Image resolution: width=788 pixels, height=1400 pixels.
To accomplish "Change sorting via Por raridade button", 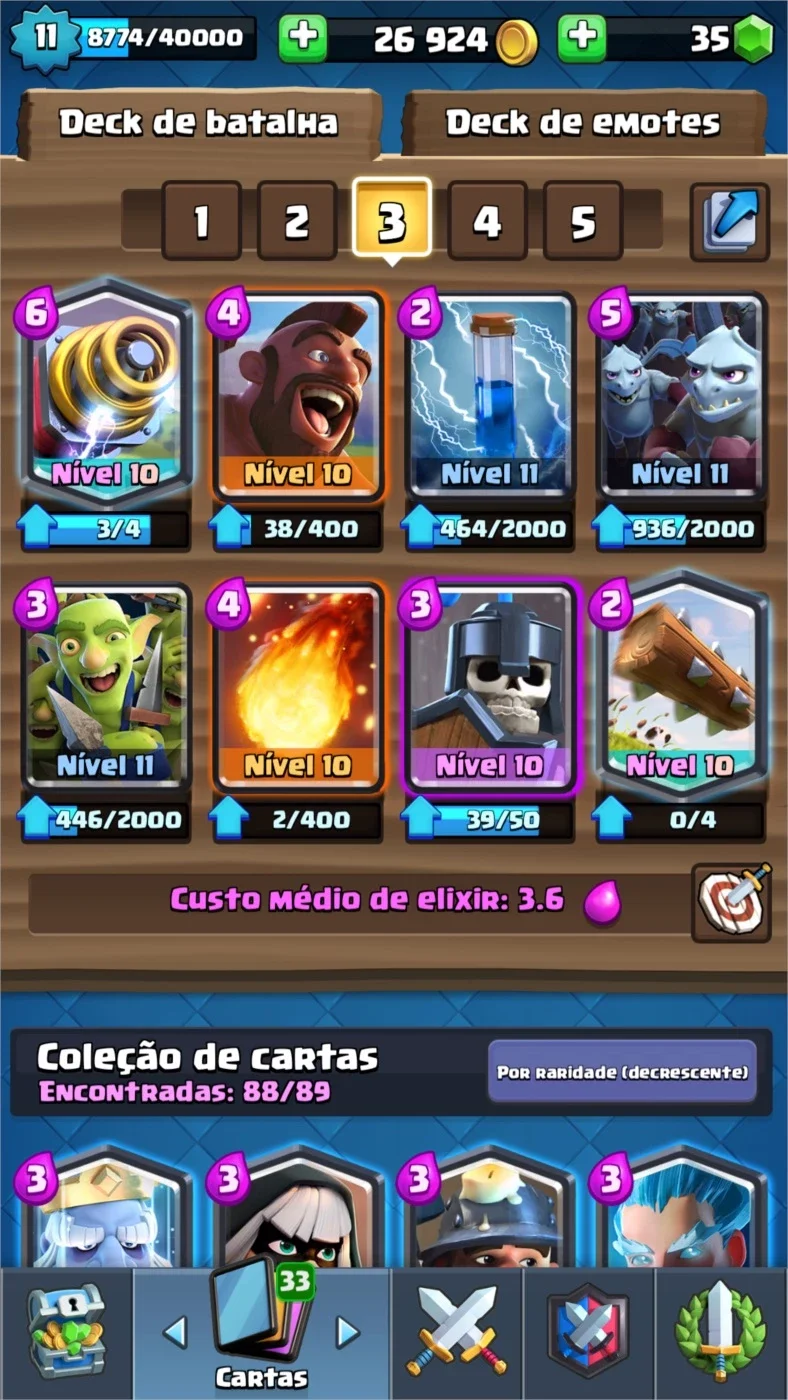I will pos(622,1071).
